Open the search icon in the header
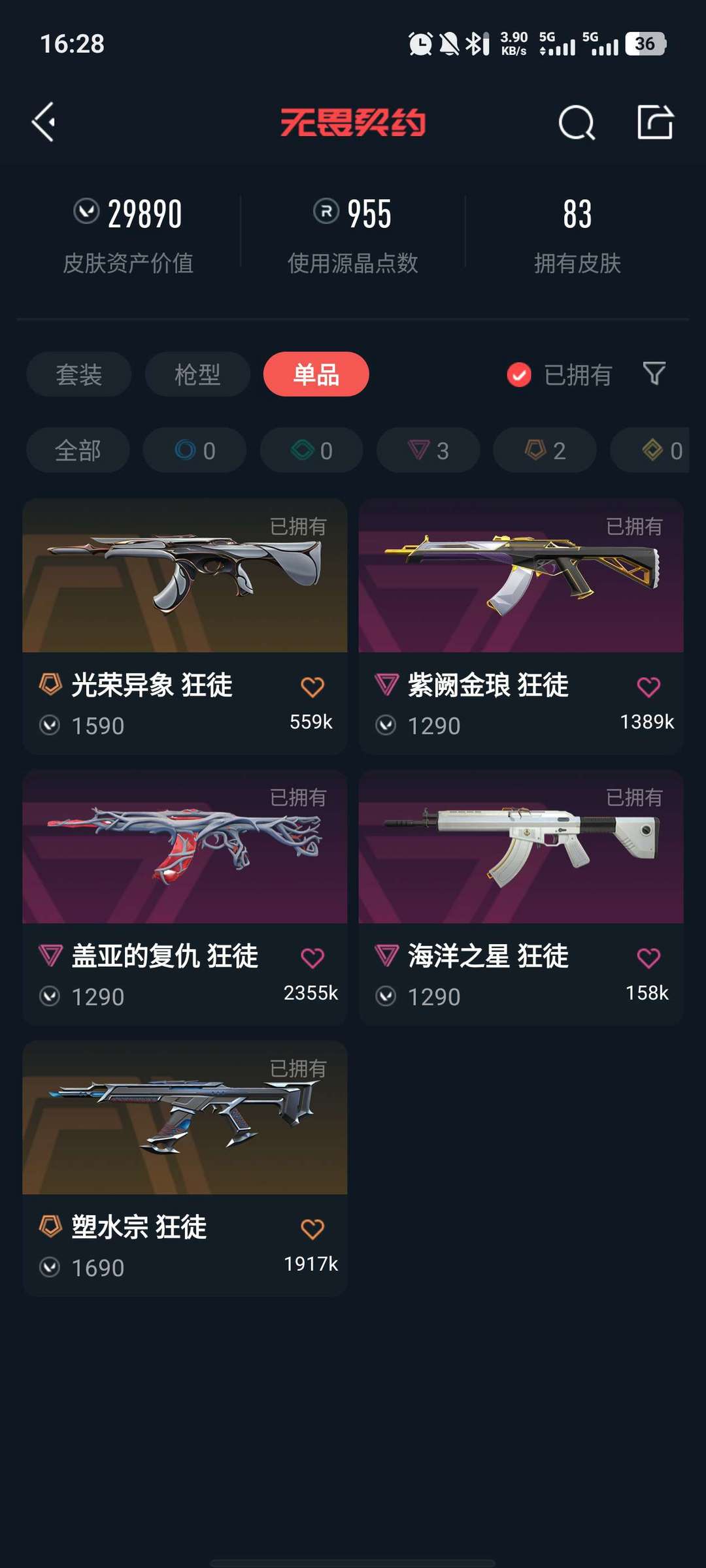The image size is (706, 1568). (x=577, y=122)
